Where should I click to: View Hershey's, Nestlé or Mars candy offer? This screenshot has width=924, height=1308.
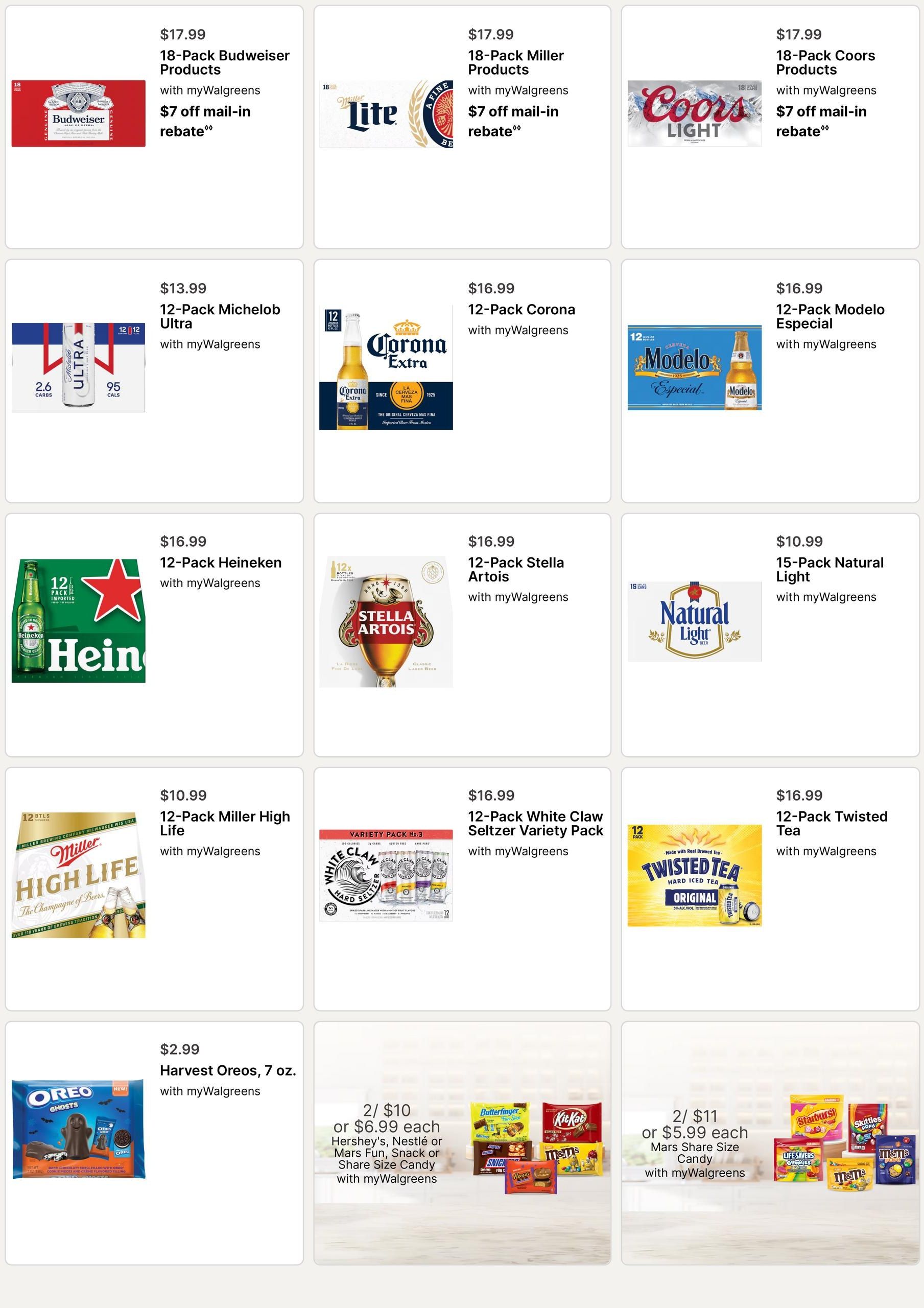tap(462, 1143)
